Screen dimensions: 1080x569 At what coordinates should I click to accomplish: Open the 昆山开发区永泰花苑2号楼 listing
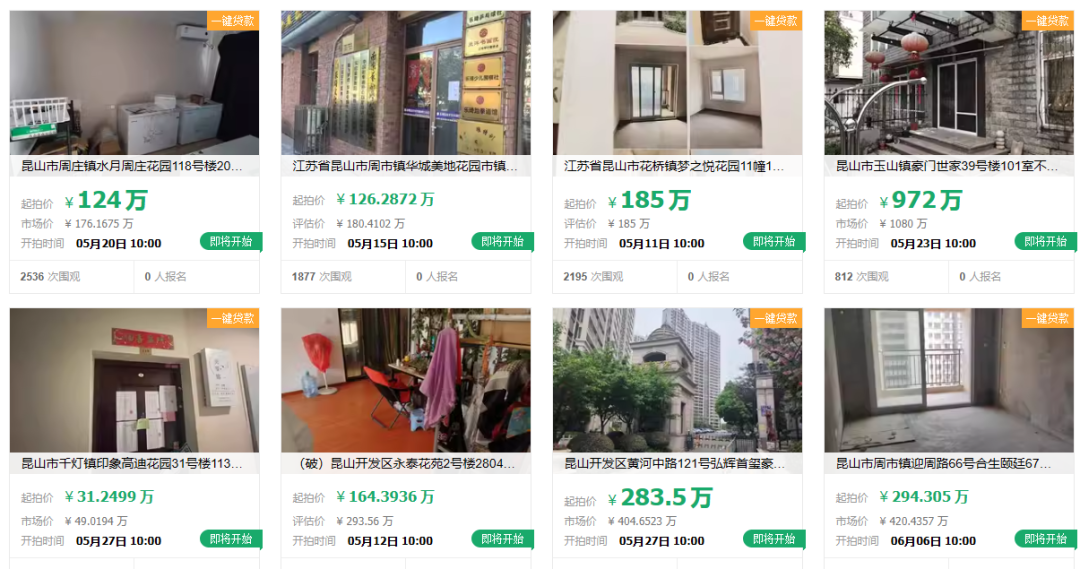(x=405, y=464)
